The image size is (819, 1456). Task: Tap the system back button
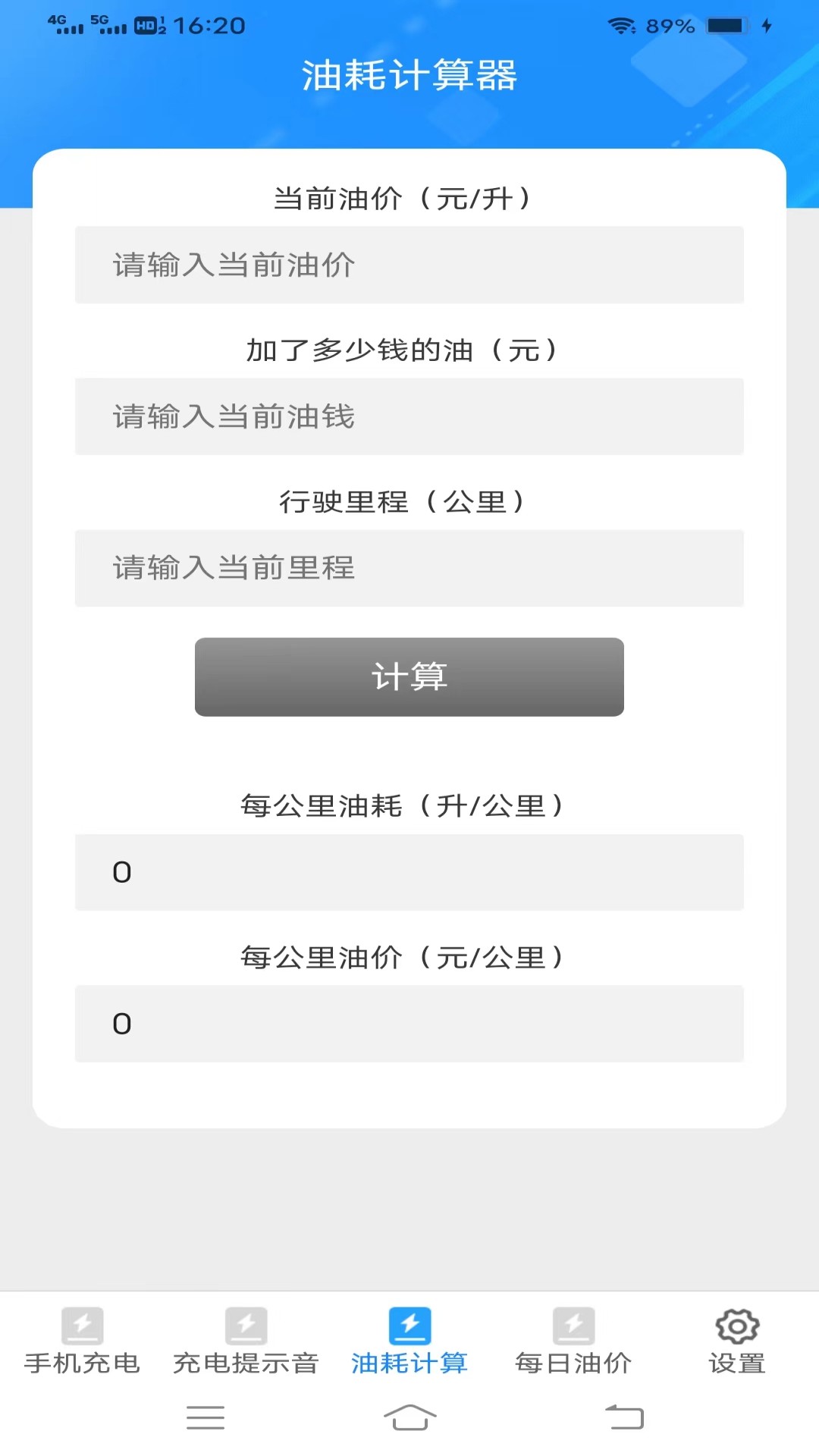click(x=624, y=1417)
